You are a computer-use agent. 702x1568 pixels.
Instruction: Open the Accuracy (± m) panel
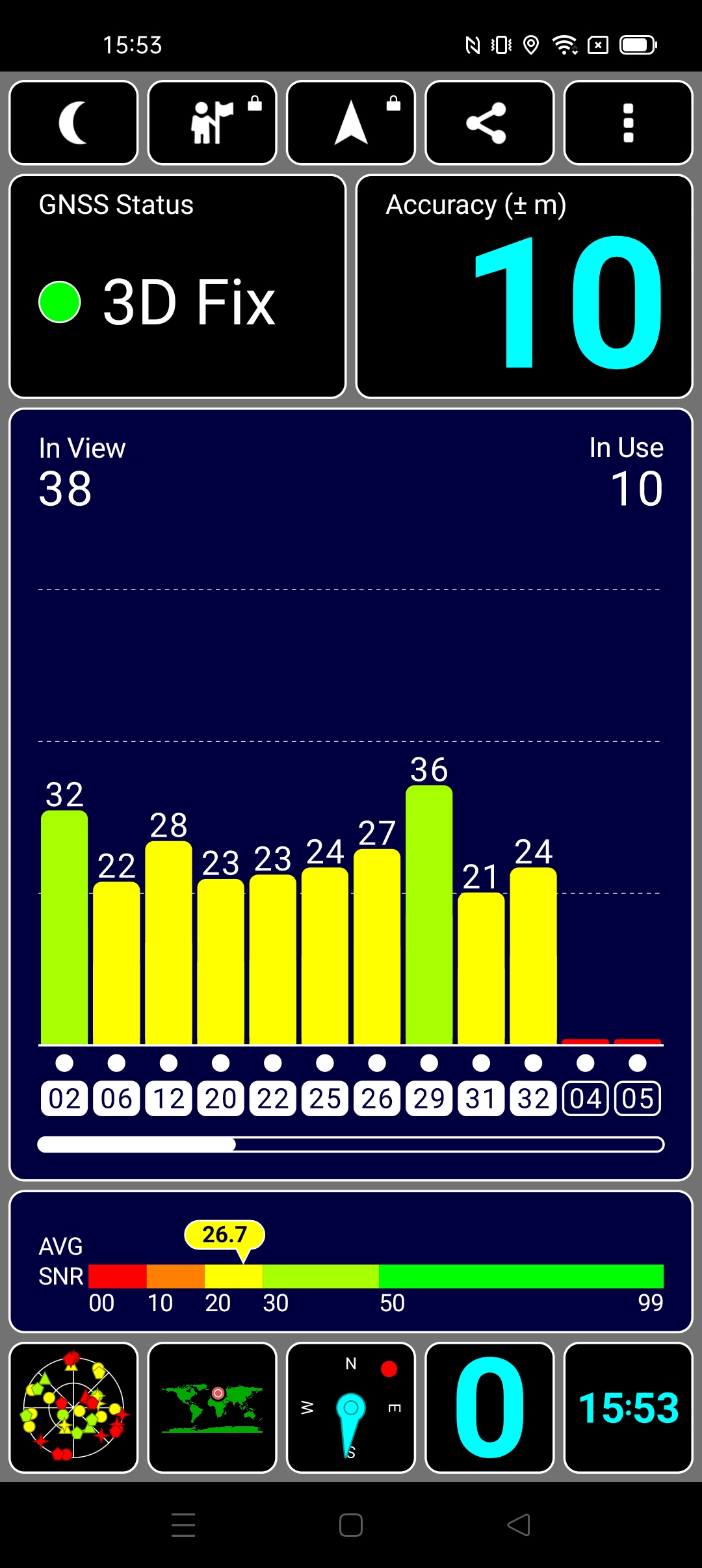pos(525,286)
